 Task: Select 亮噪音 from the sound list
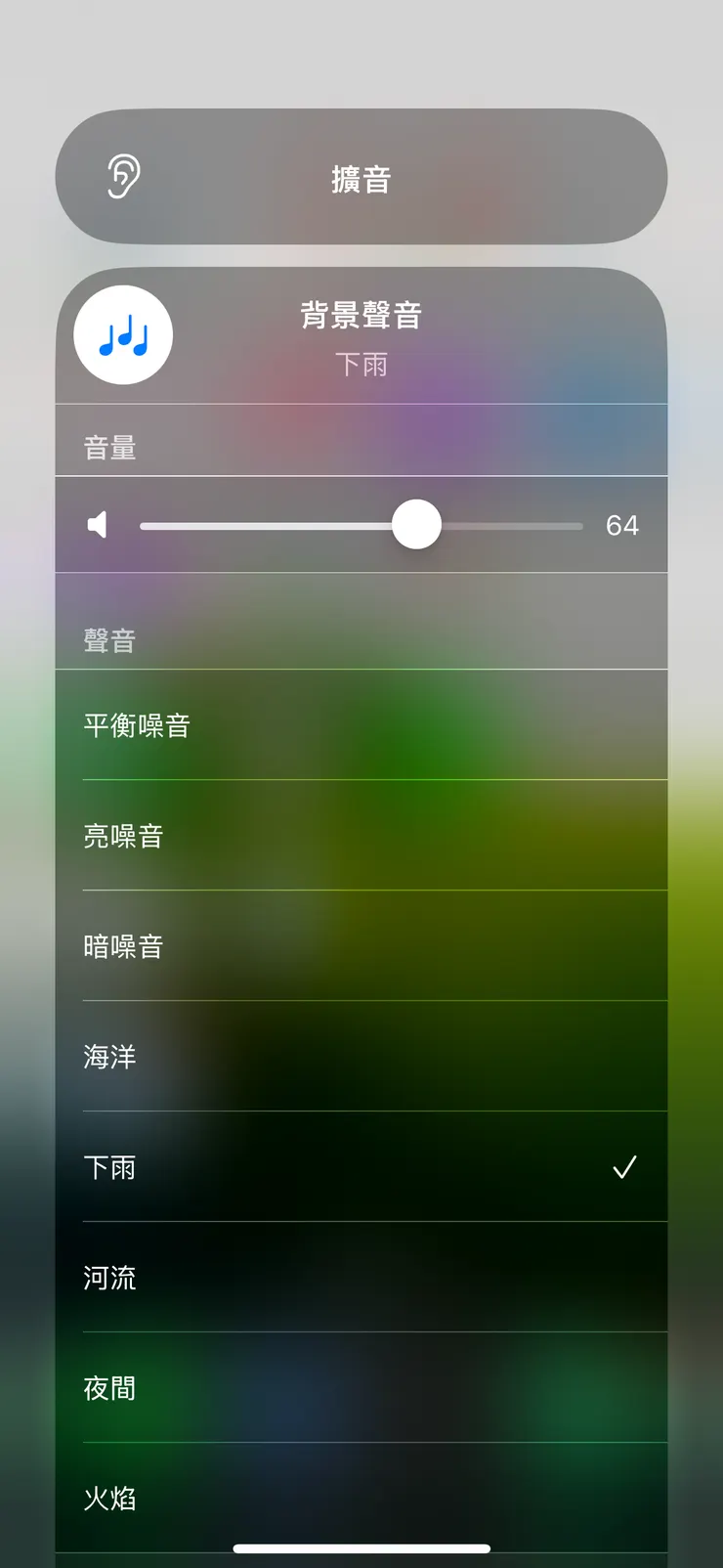coord(361,836)
